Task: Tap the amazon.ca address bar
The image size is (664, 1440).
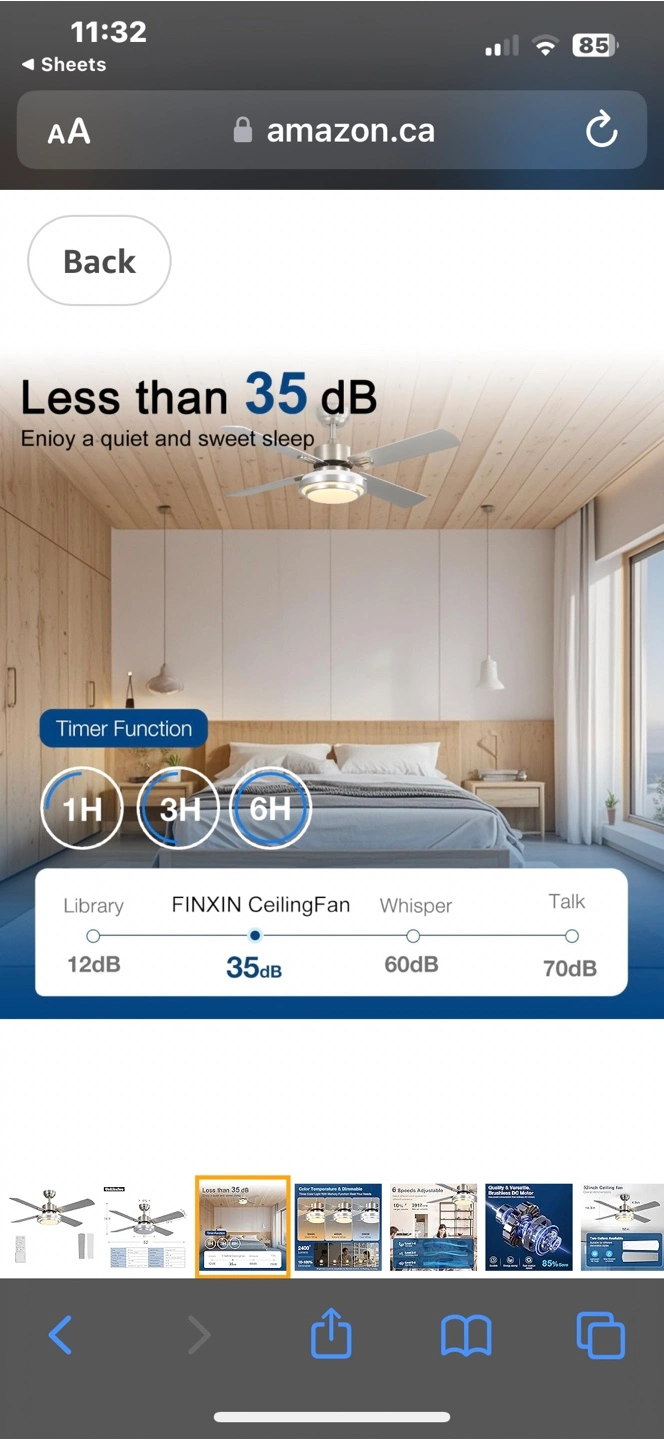Action: point(332,130)
